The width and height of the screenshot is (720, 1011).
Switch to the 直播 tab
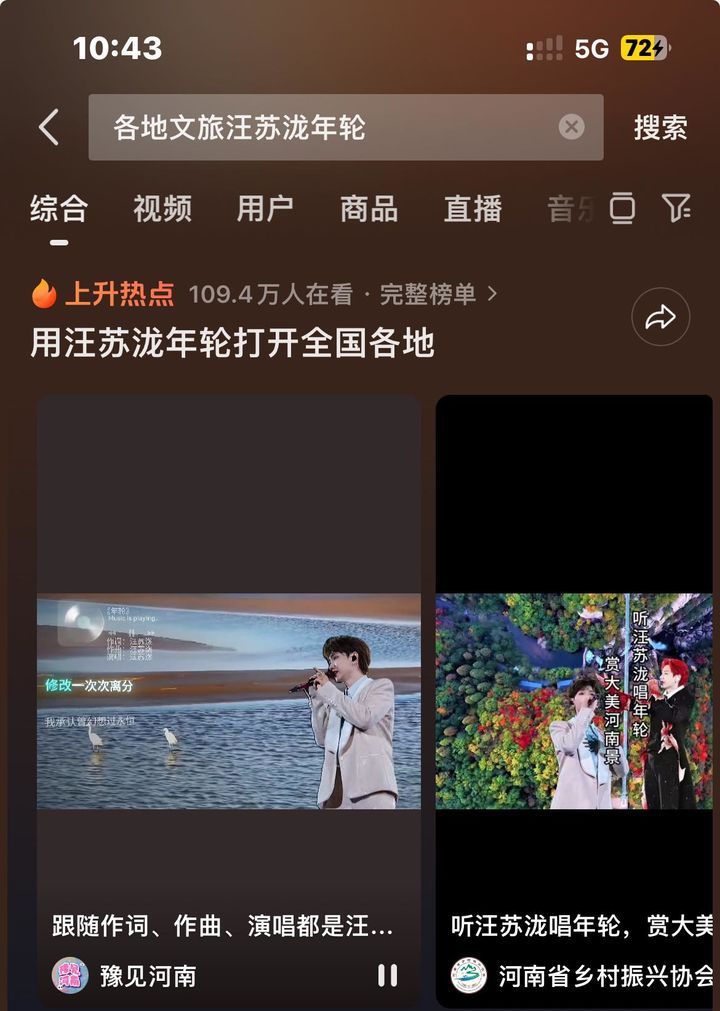click(473, 209)
